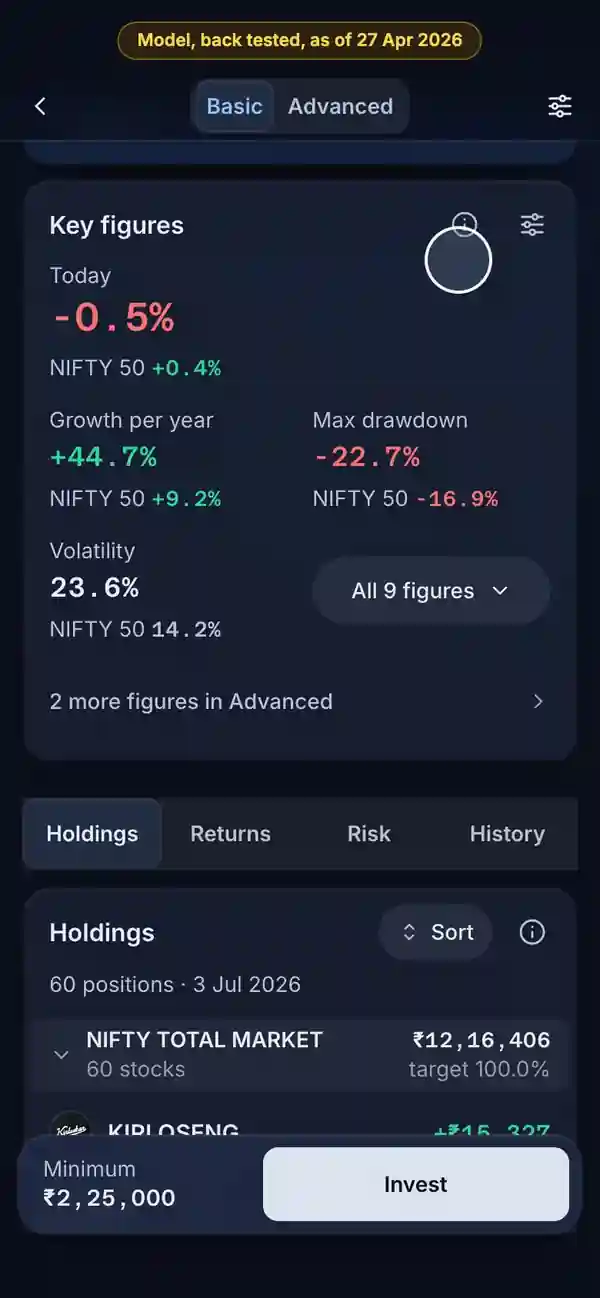Switch to the Returns tab
Screen dimensions: 600x1298
click(230, 834)
